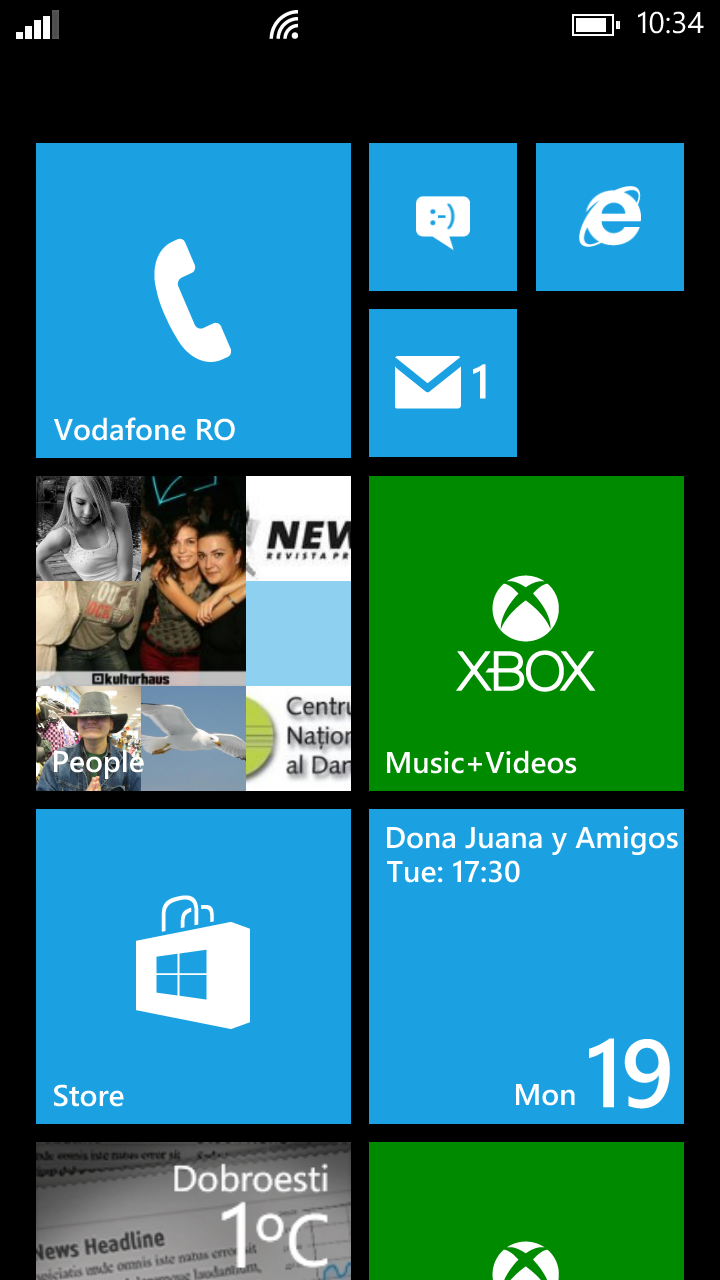Open the Xbox Music+Videos tile
The height and width of the screenshot is (1280, 720).
click(526, 633)
